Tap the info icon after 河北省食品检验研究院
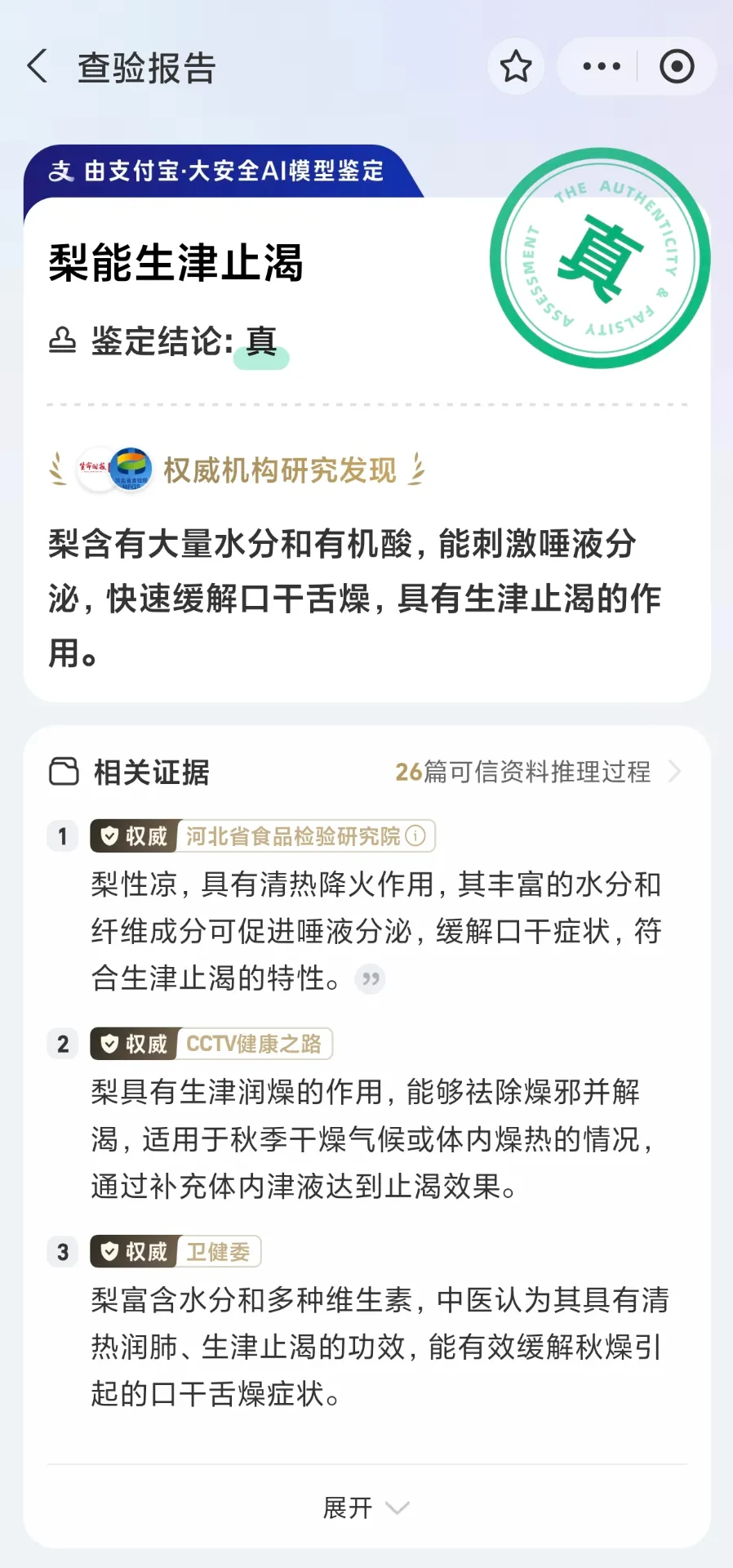 point(417,835)
